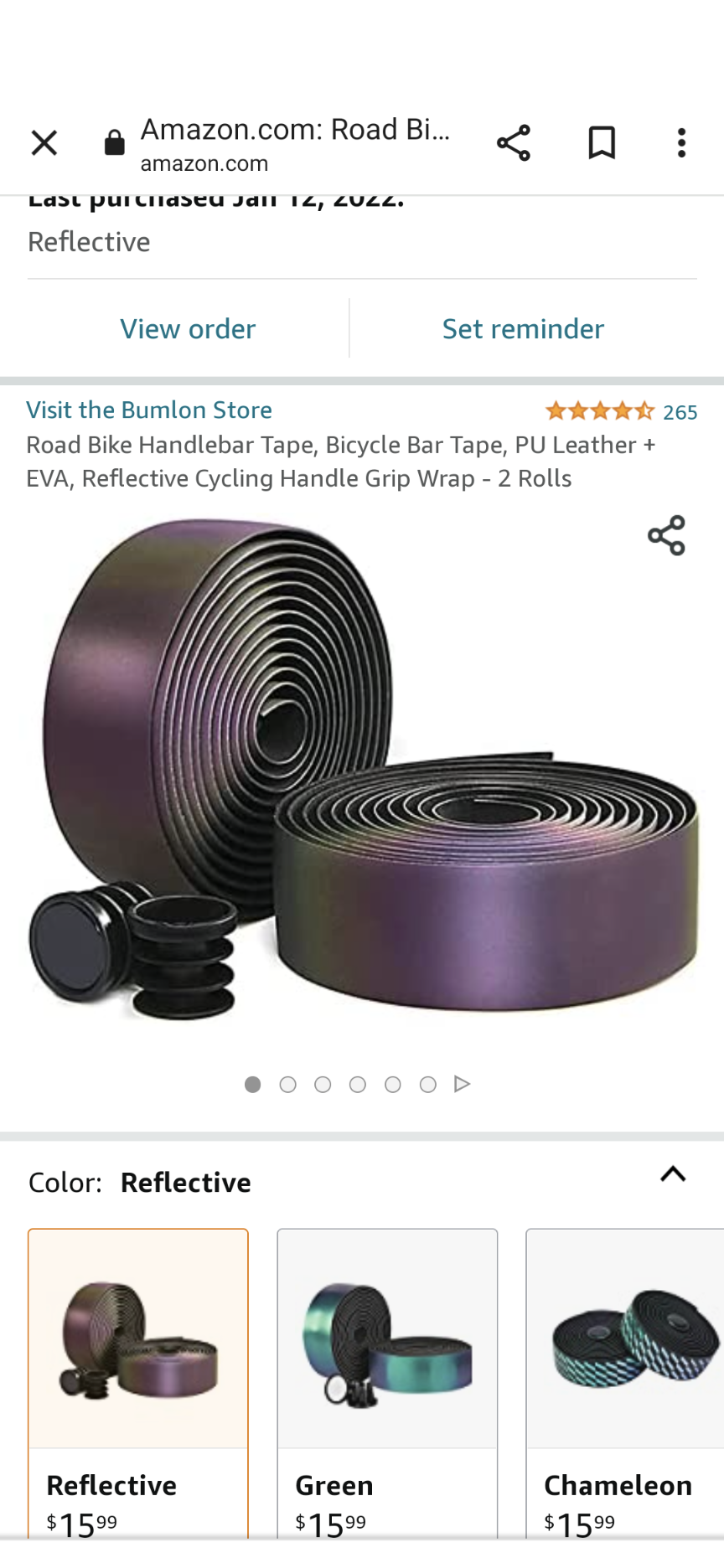Open the main handlebar tape product image

[362, 771]
